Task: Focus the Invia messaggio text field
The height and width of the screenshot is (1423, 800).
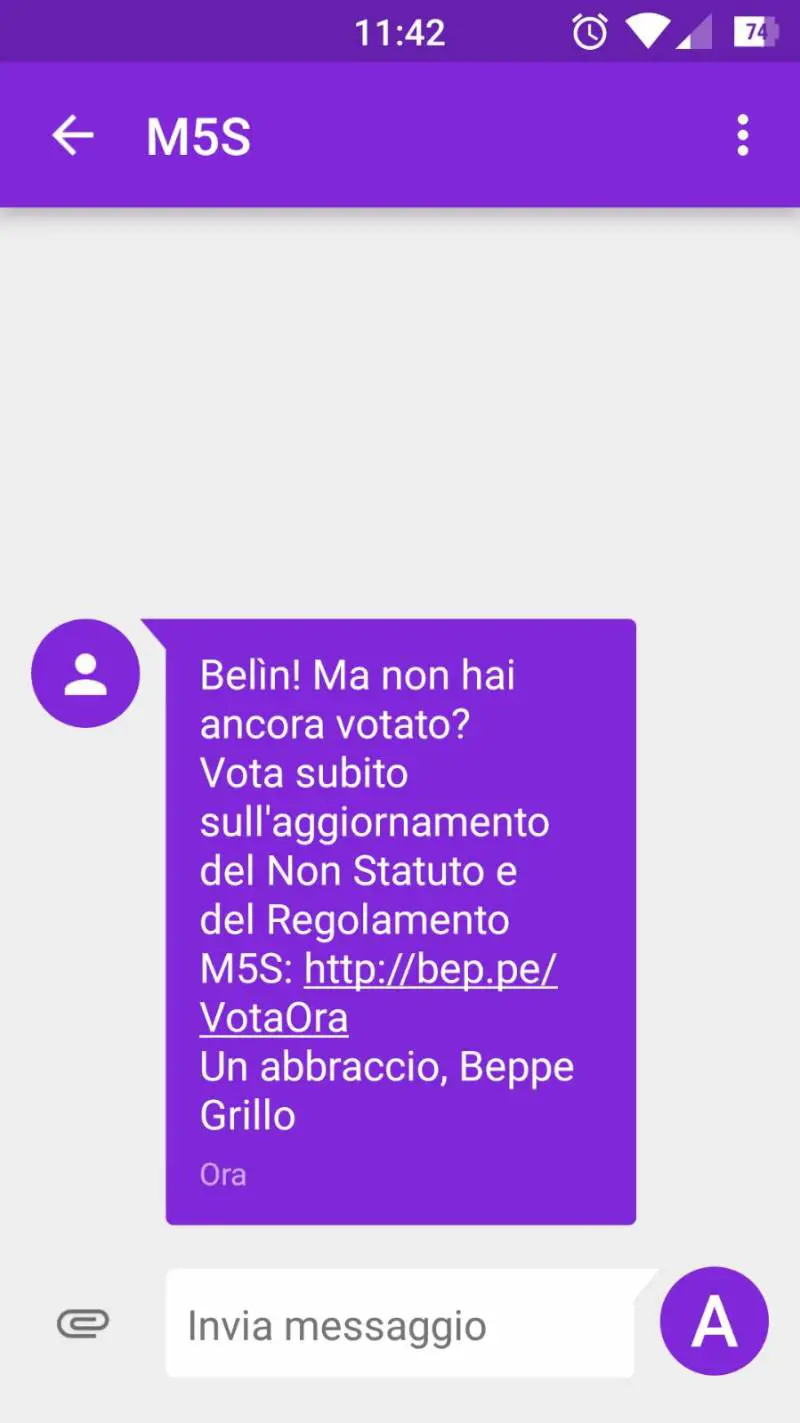Action: [400, 1326]
